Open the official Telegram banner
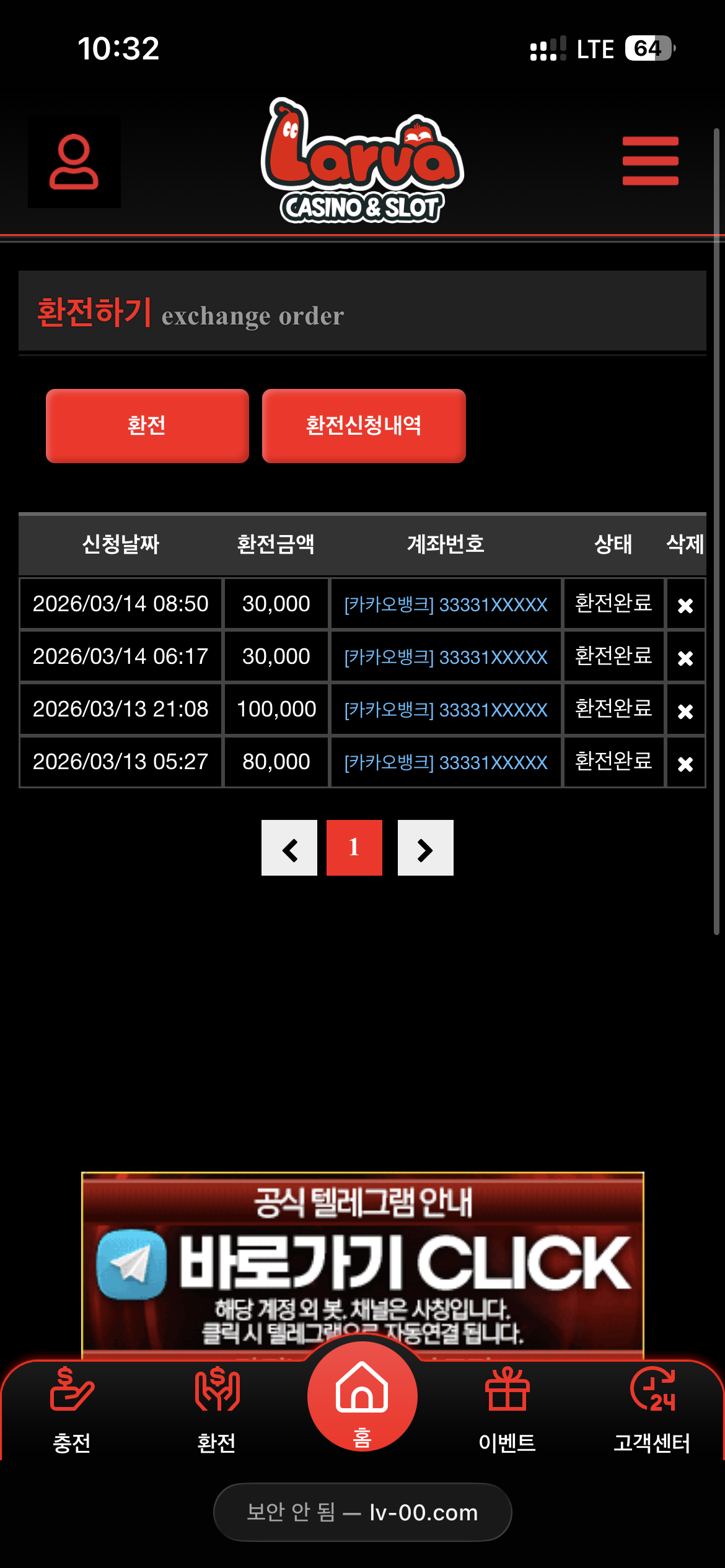 point(362,1263)
